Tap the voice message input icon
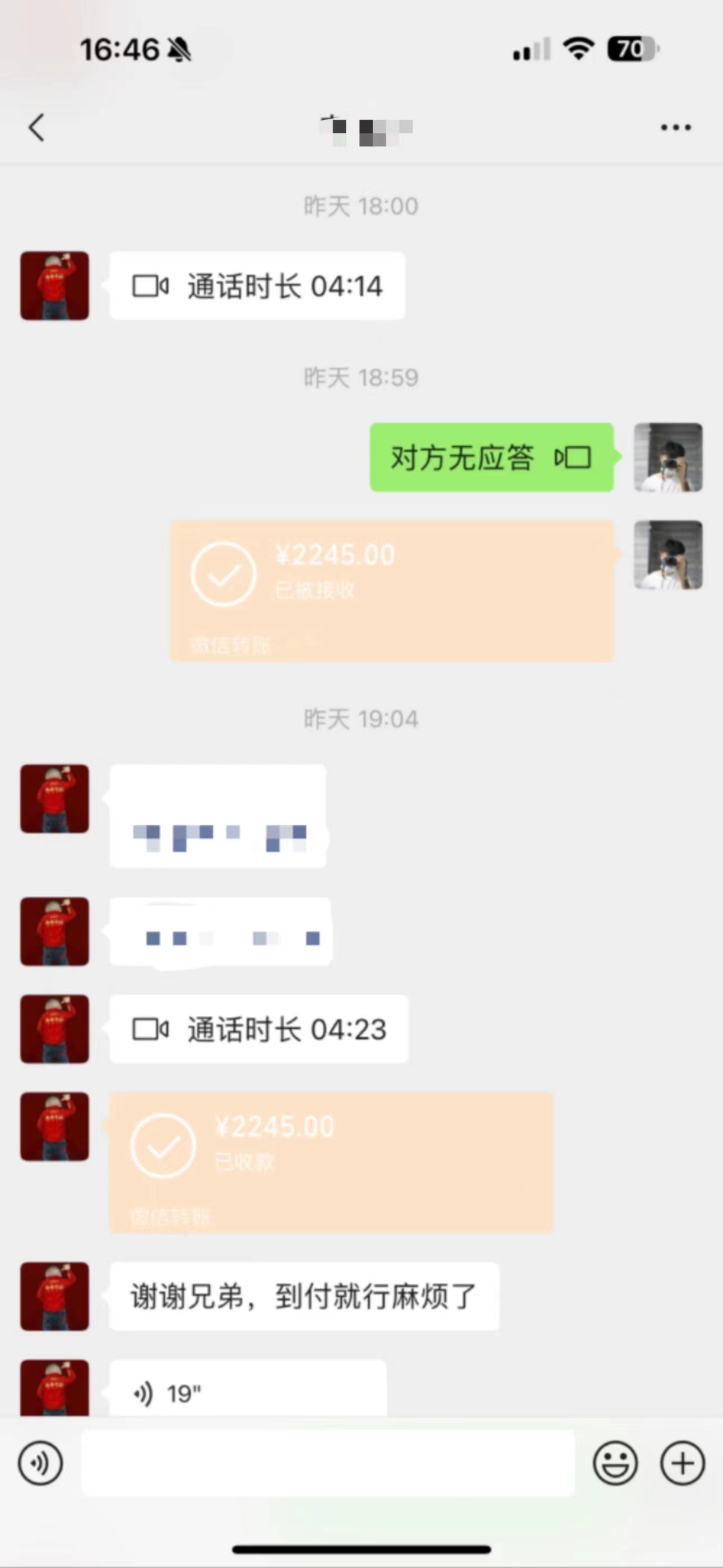 pyautogui.click(x=40, y=1463)
